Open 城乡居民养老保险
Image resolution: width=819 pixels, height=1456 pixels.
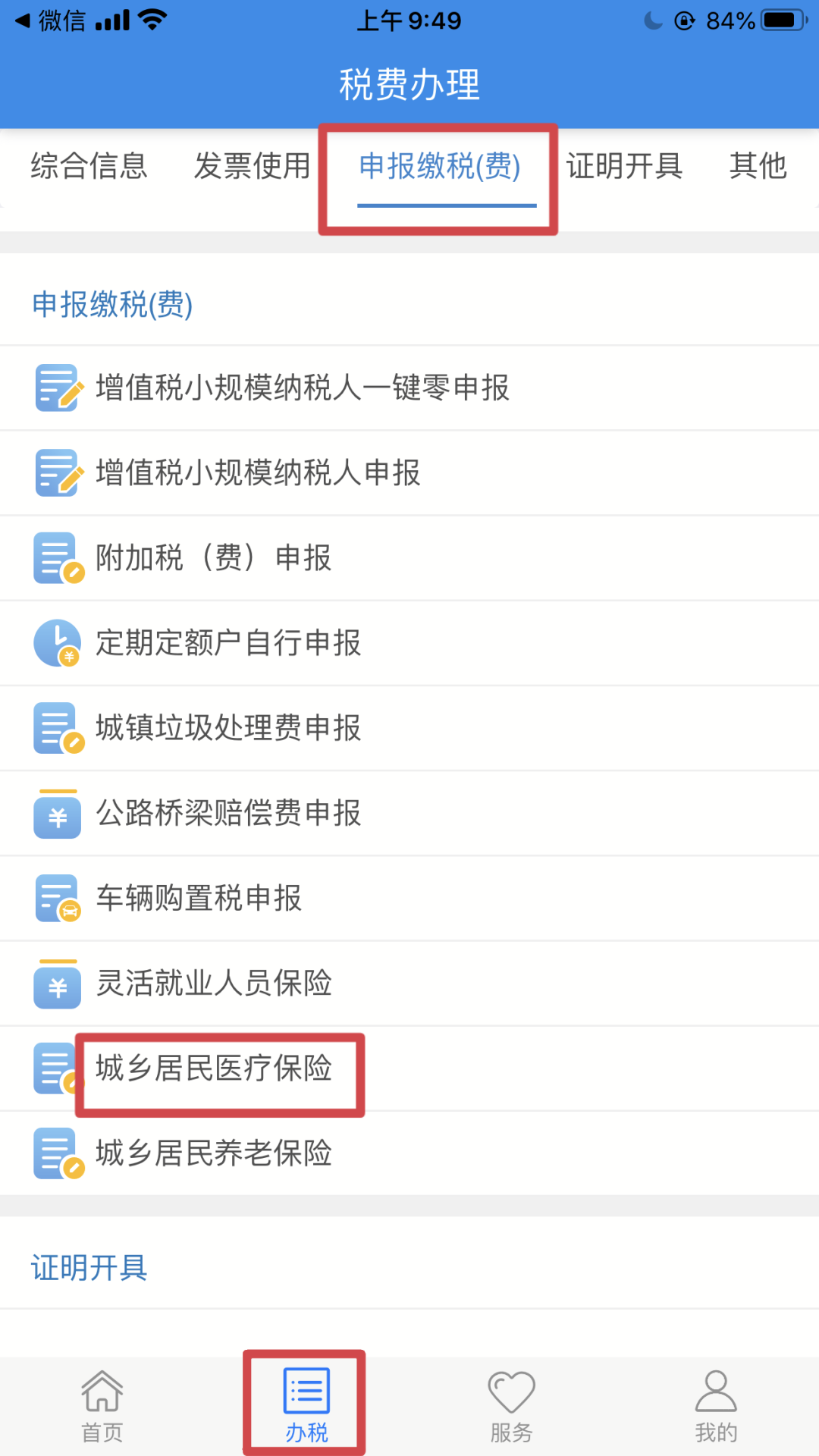pyautogui.click(x=409, y=1153)
